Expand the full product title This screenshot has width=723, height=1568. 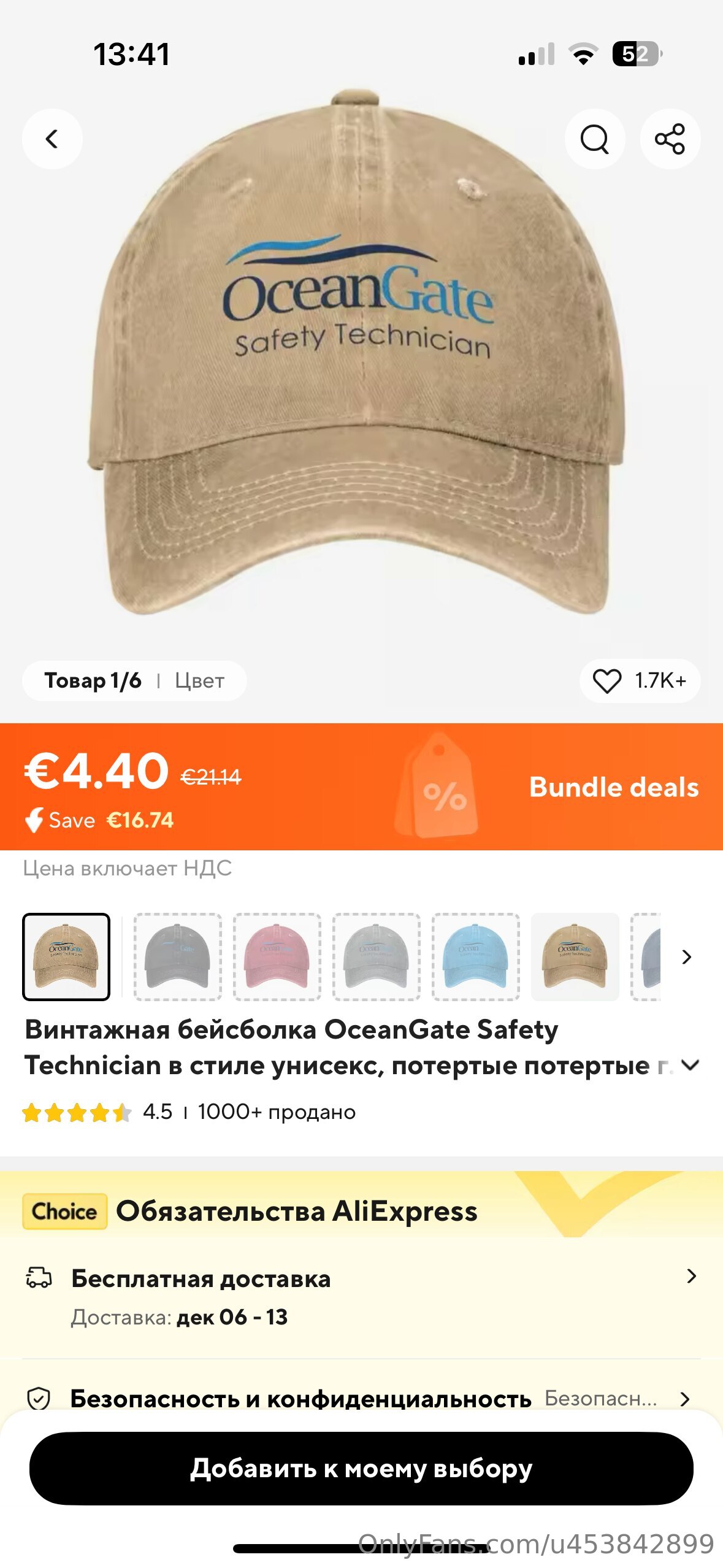pyautogui.click(x=690, y=1066)
